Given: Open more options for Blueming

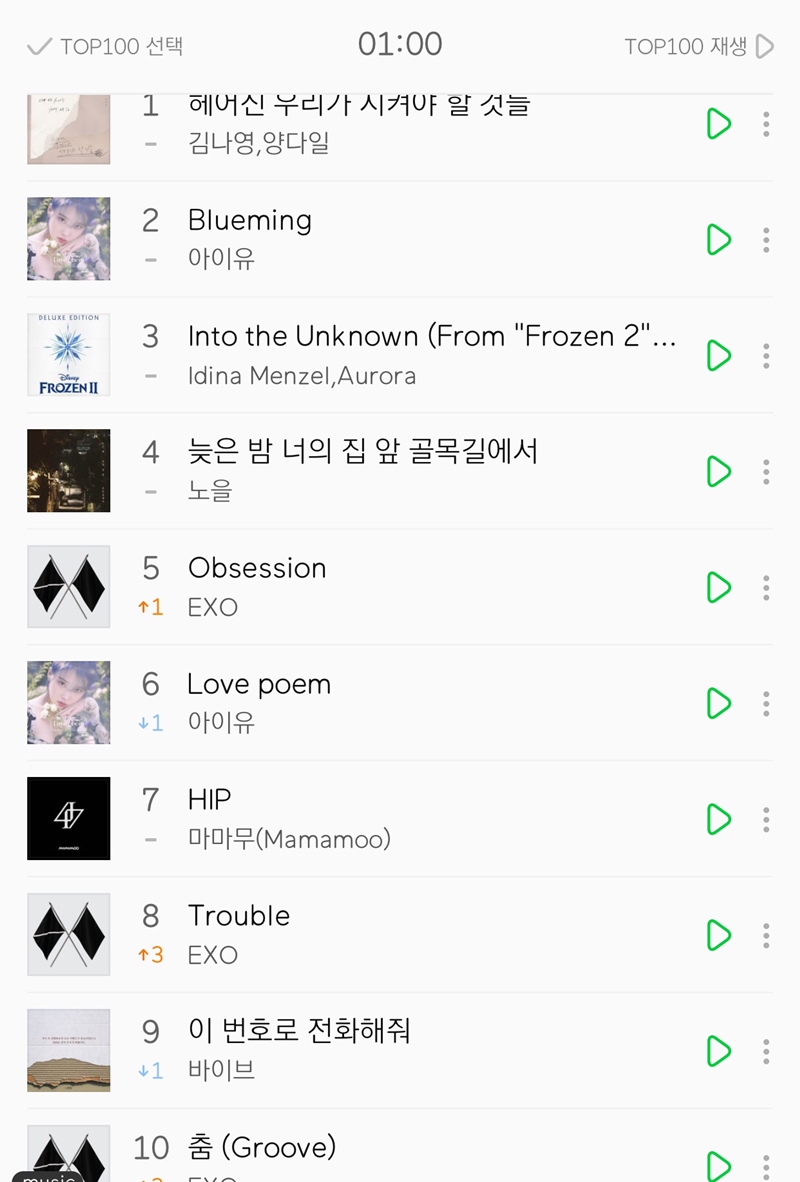Looking at the screenshot, I should click(x=766, y=240).
